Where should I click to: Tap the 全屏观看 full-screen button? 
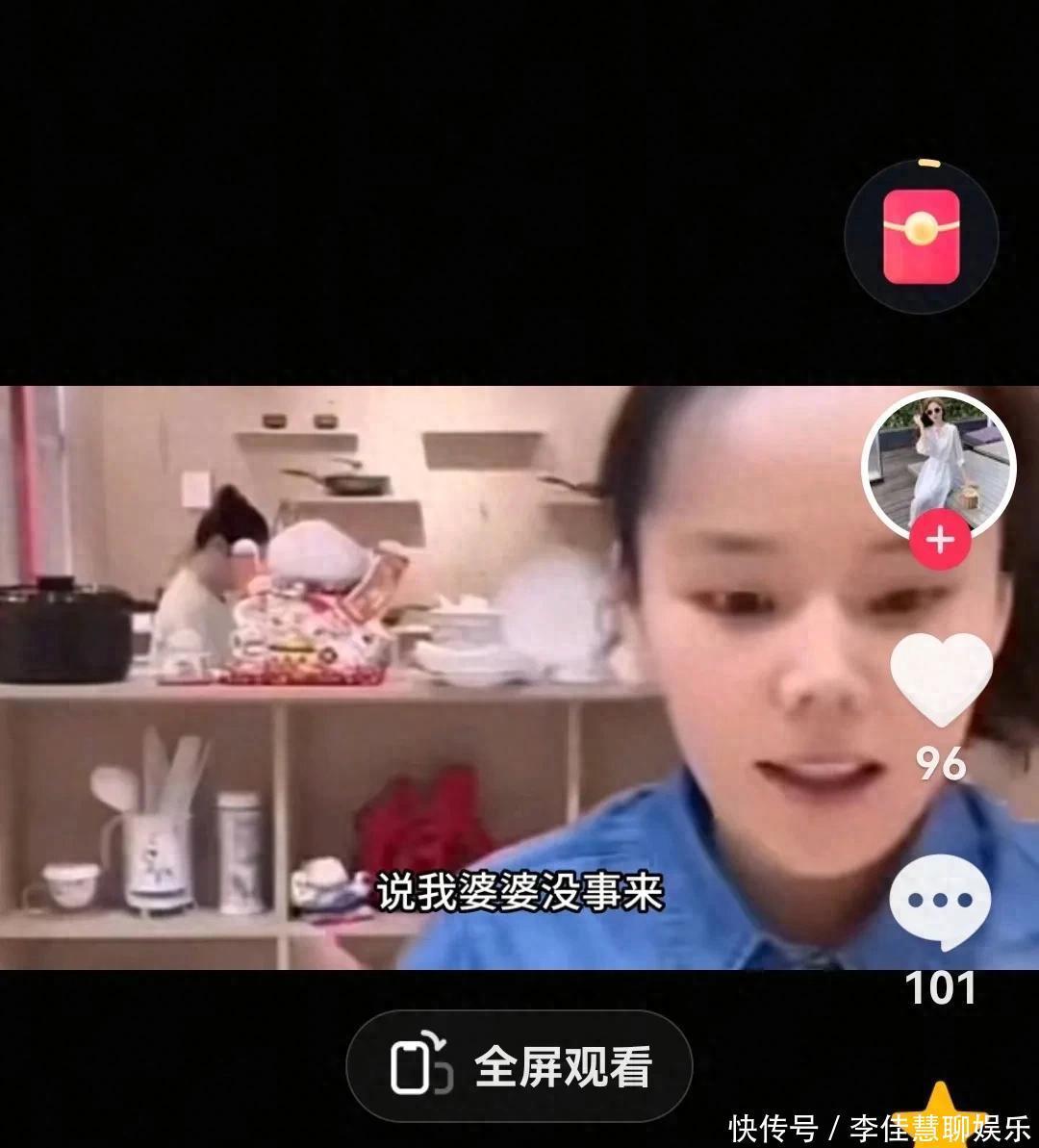pyautogui.click(x=519, y=1066)
